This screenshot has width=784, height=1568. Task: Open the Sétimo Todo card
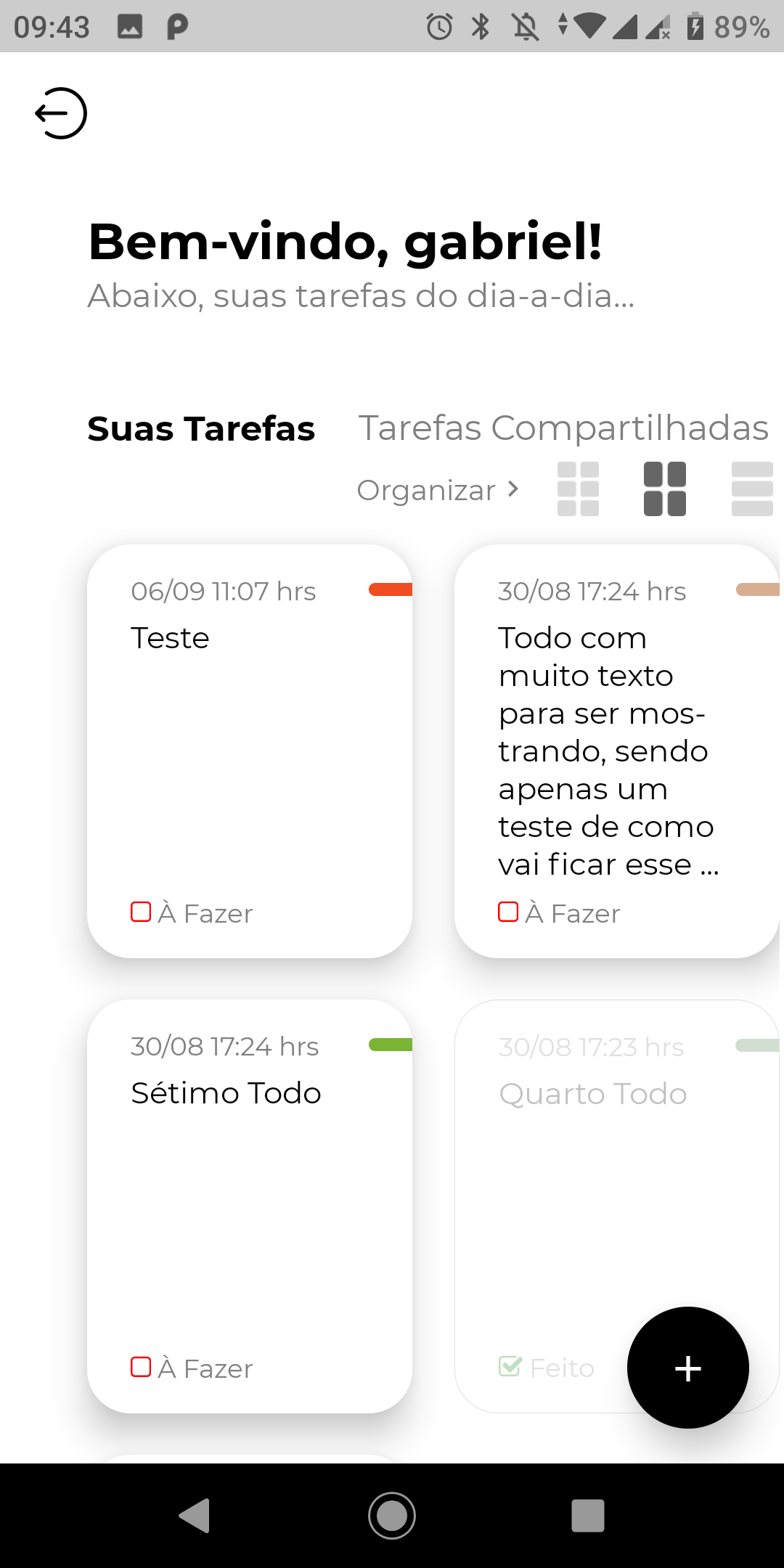click(x=250, y=1206)
